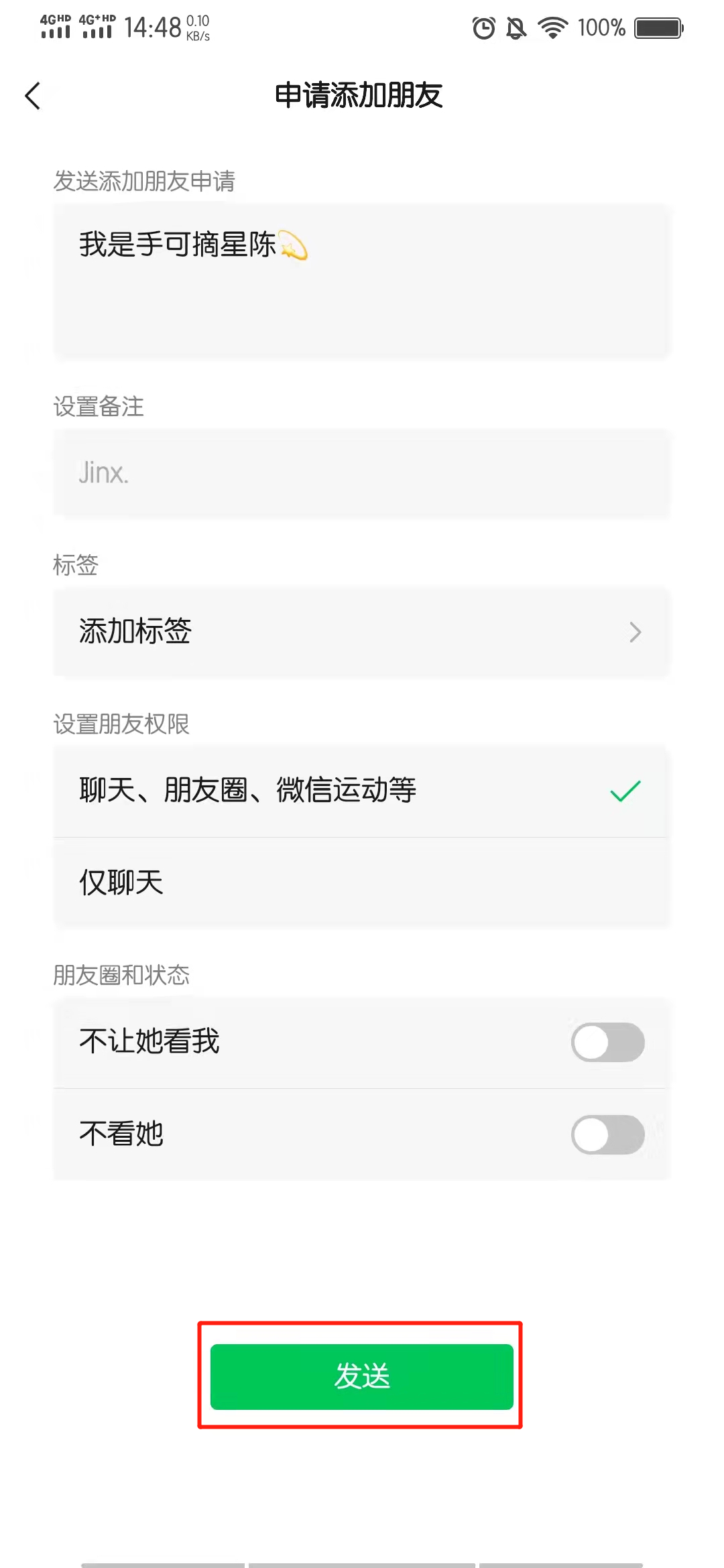Tap the green 发送 button
Image resolution: width=724 pixels, height=1568 pixels.
pos(362,1376)
